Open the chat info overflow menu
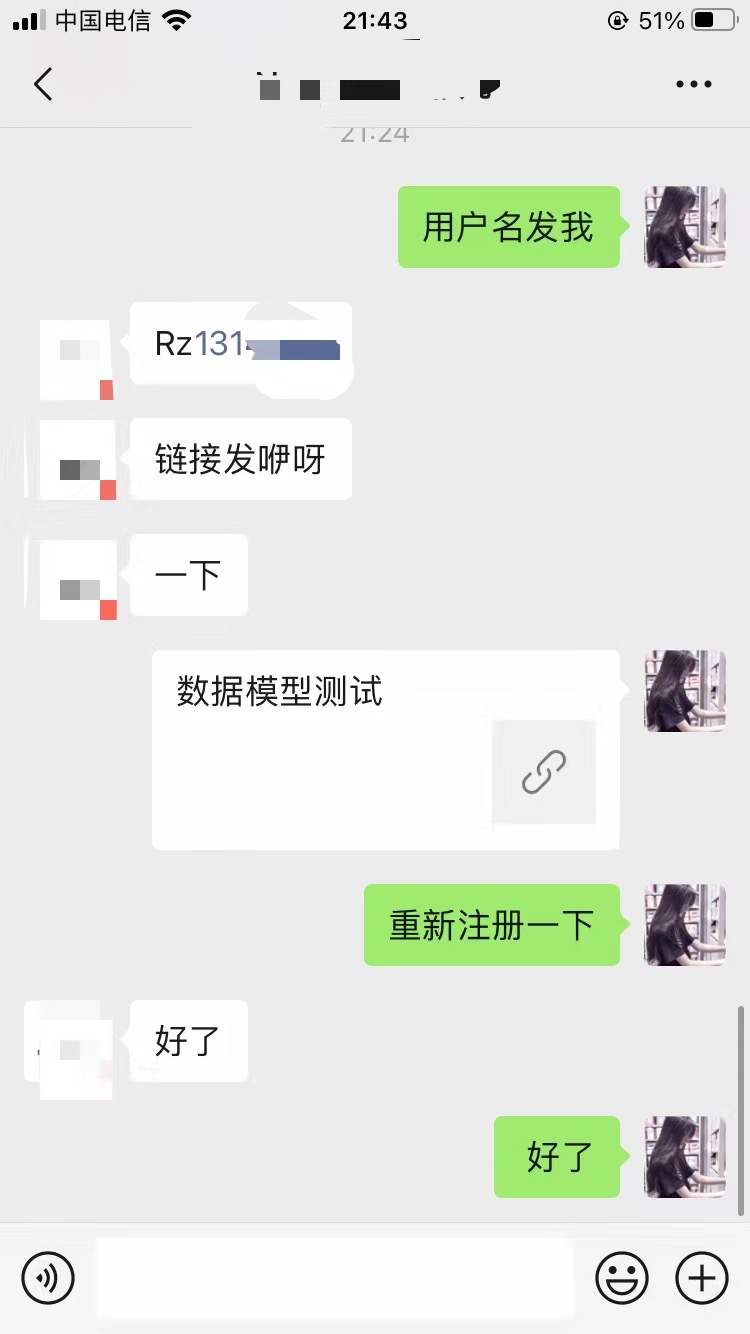This screenshot has width=750, height=1334. 693,85
